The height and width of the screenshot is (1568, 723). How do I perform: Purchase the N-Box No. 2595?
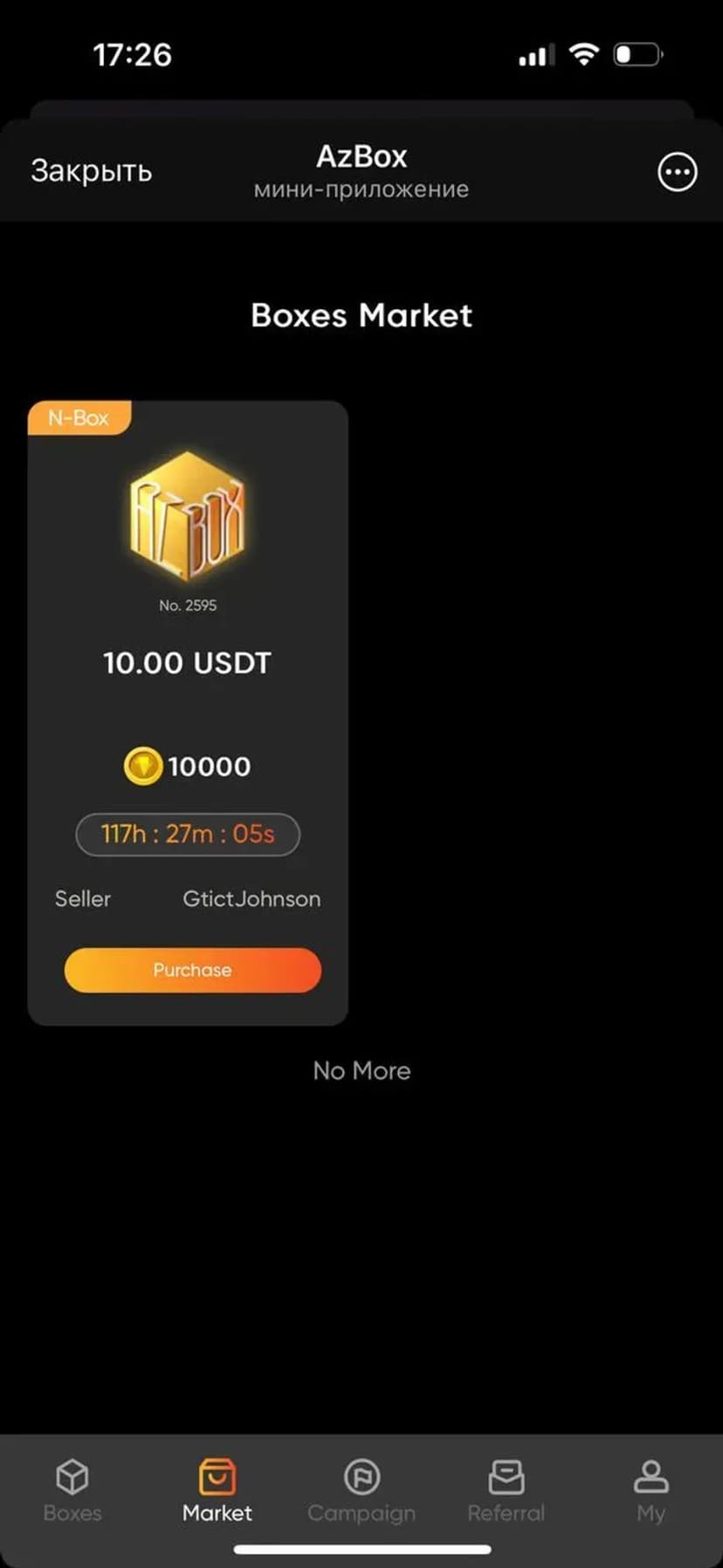tap(192, 970)
